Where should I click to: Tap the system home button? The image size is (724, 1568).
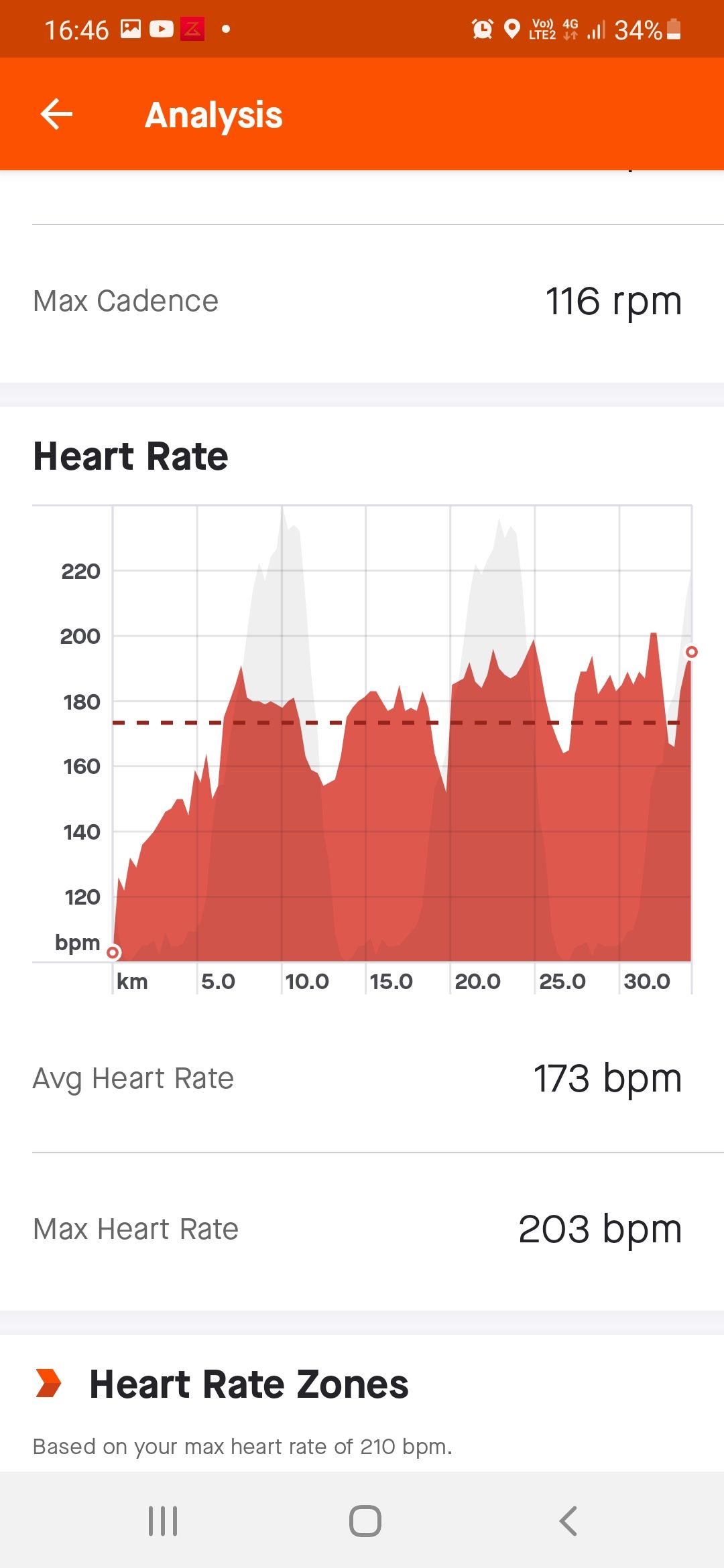coord(365,1521)
